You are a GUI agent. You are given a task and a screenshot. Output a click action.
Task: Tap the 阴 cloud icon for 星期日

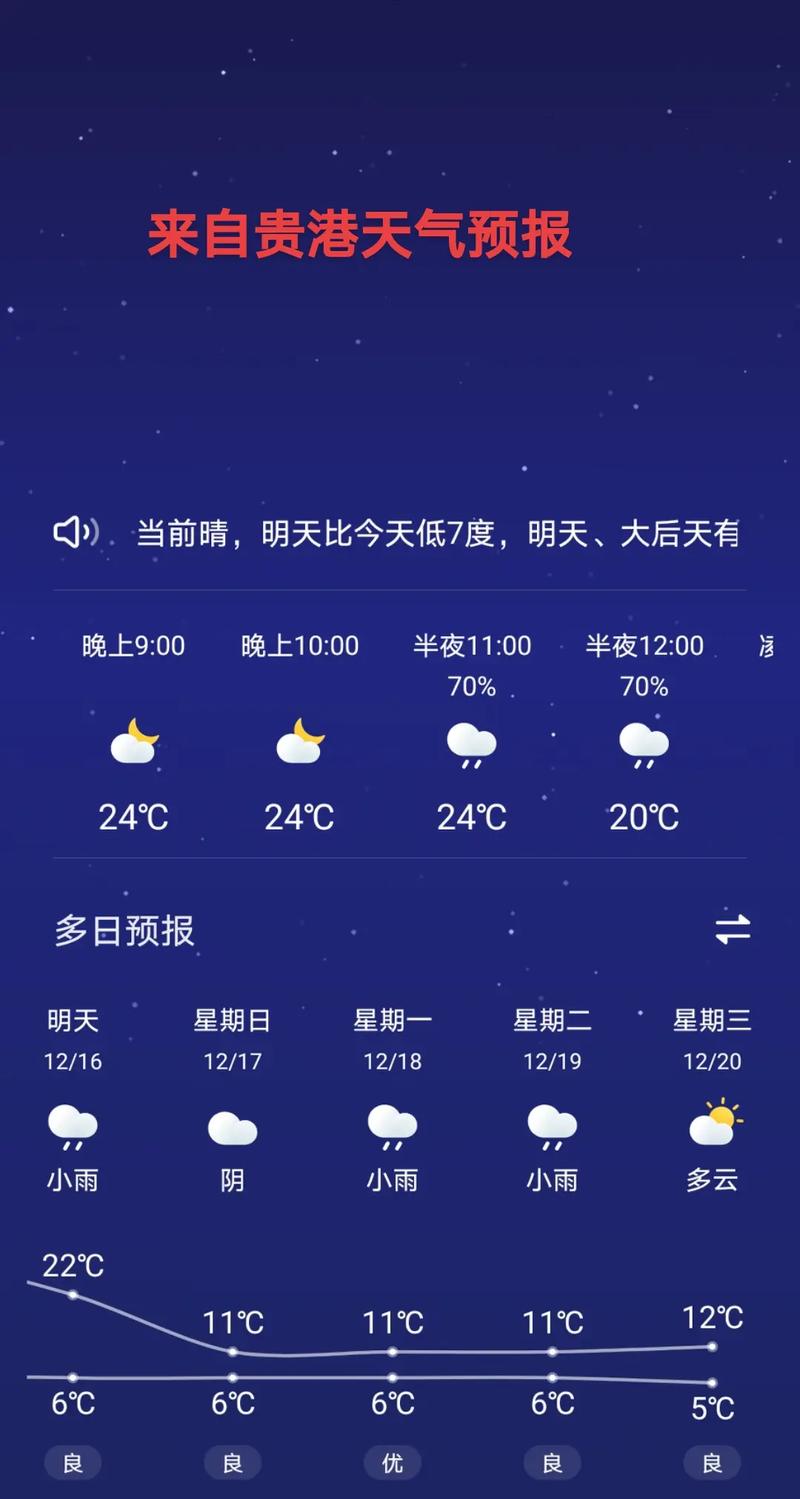pyautogui.click(x=232, y=1128)
